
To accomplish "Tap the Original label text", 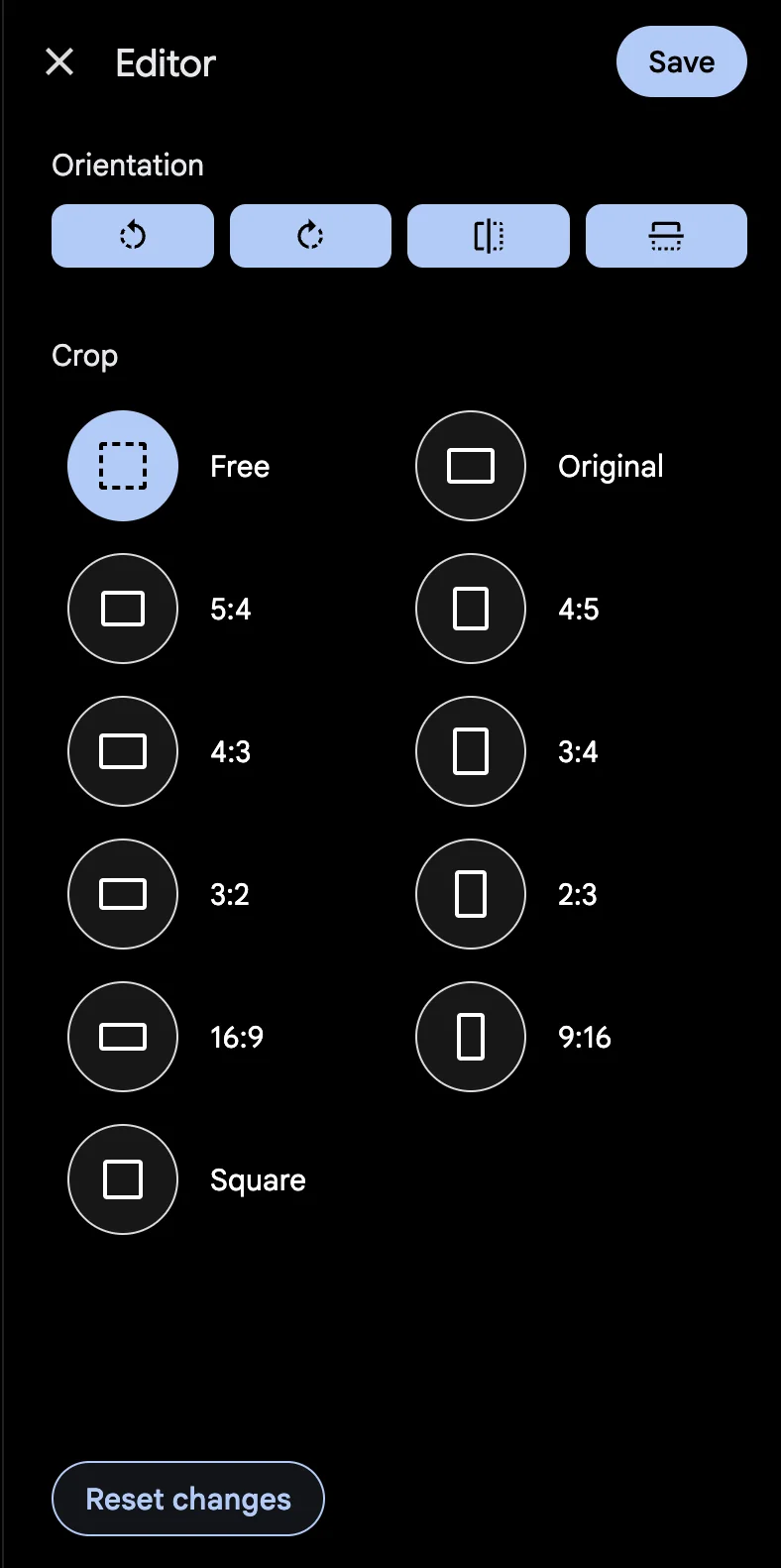I will [611, 466].
